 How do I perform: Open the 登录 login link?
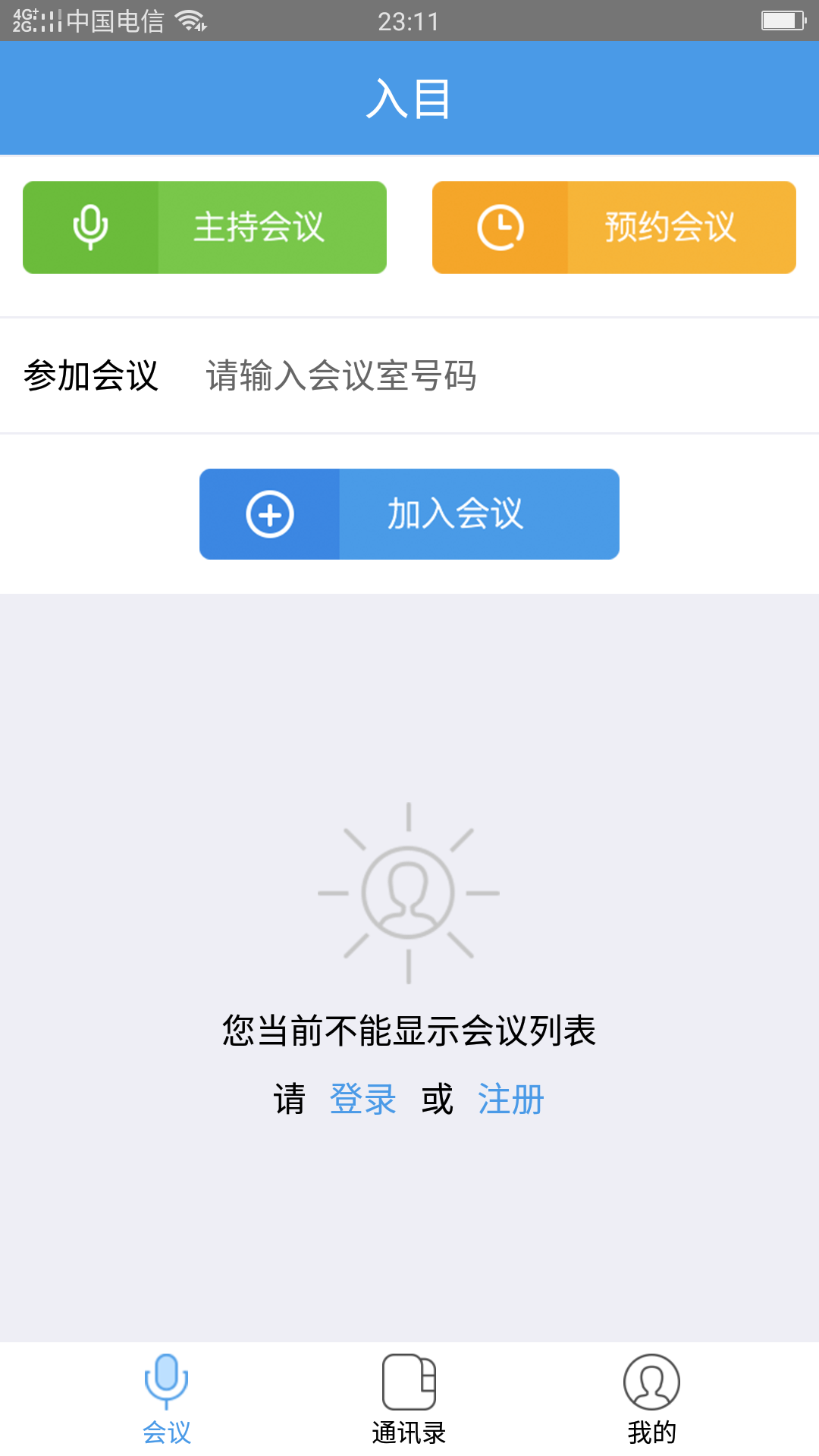[363, 1099]
